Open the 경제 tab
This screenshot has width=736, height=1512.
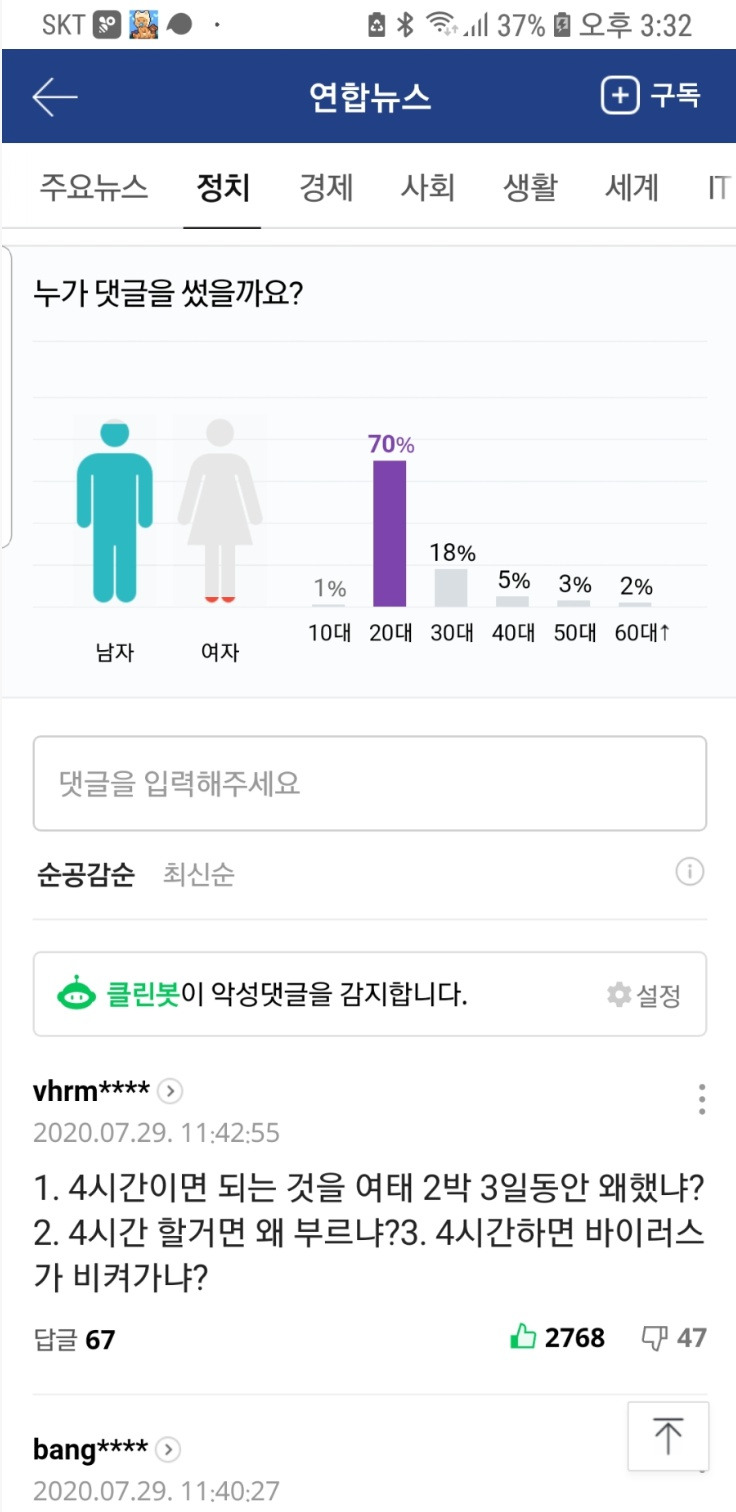[327, 187]
